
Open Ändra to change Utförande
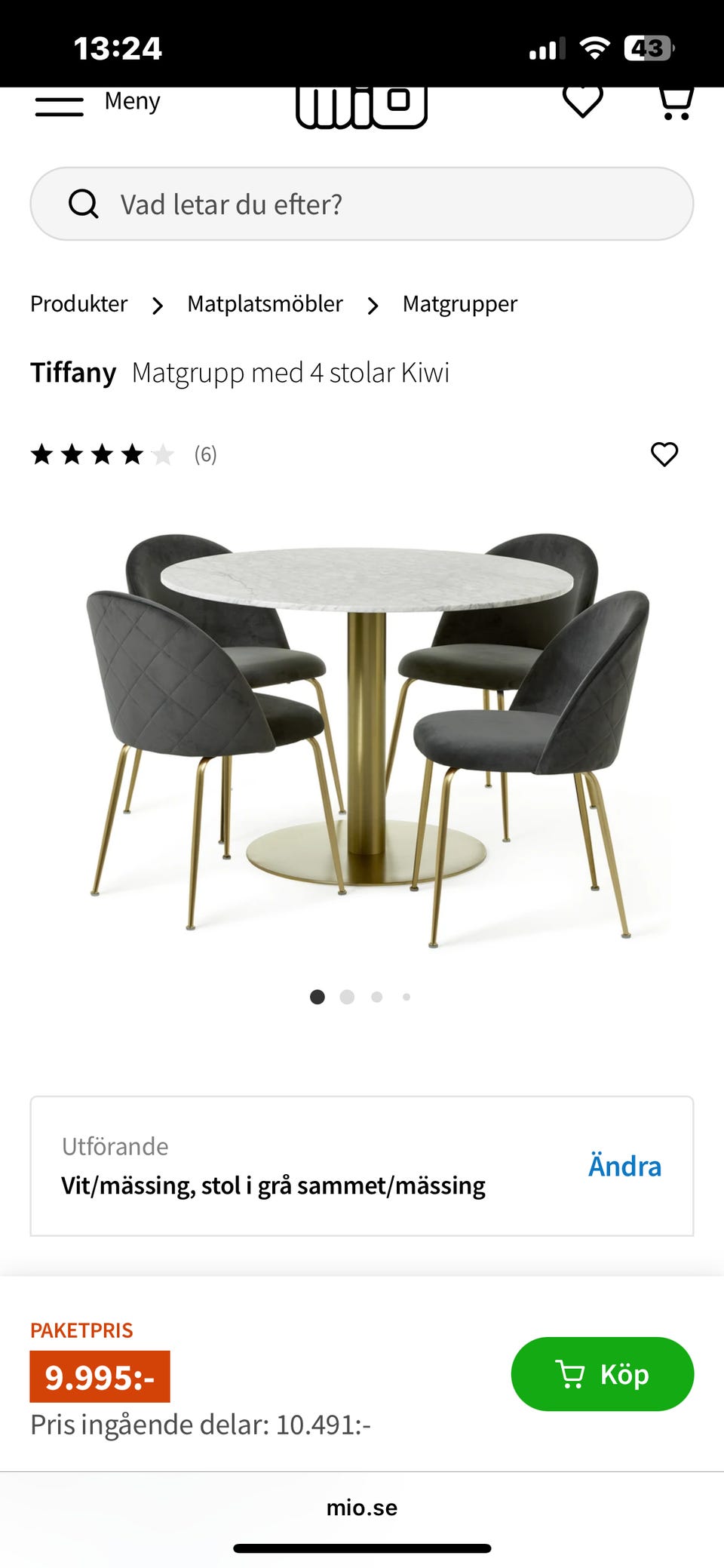click(x=624, y=1166)
